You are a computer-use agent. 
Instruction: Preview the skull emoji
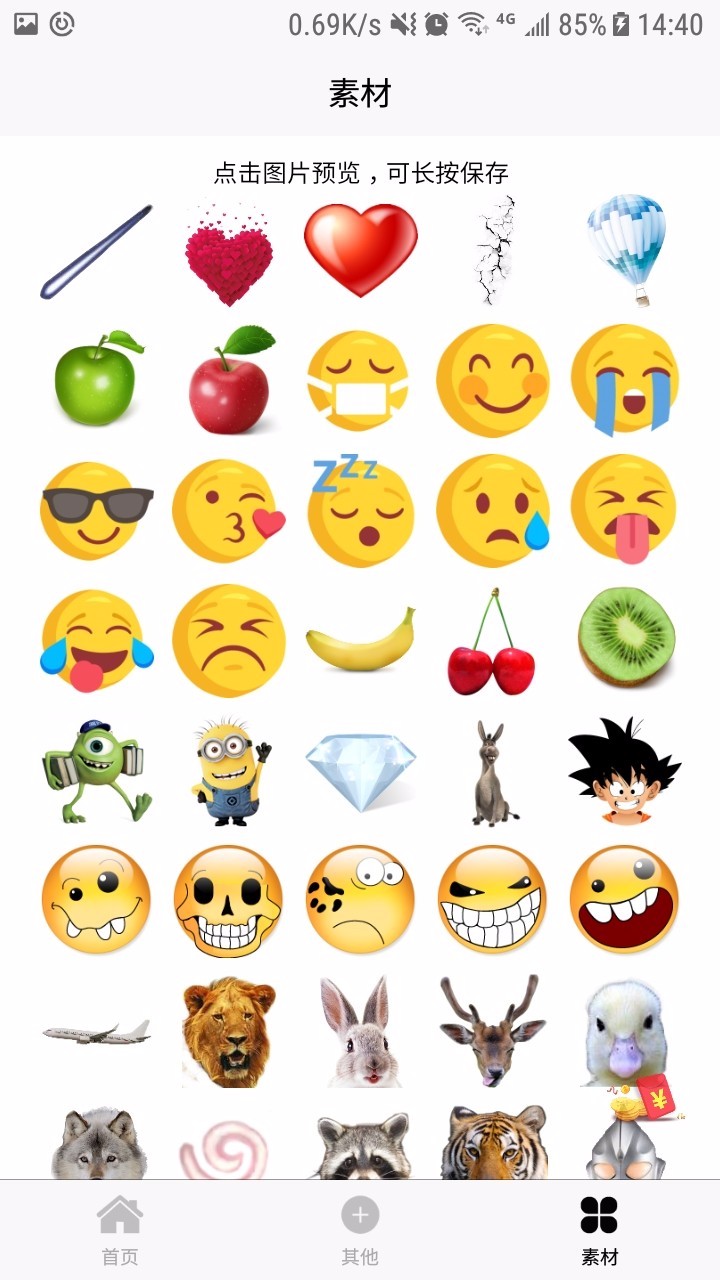click(x=228, y=902)
